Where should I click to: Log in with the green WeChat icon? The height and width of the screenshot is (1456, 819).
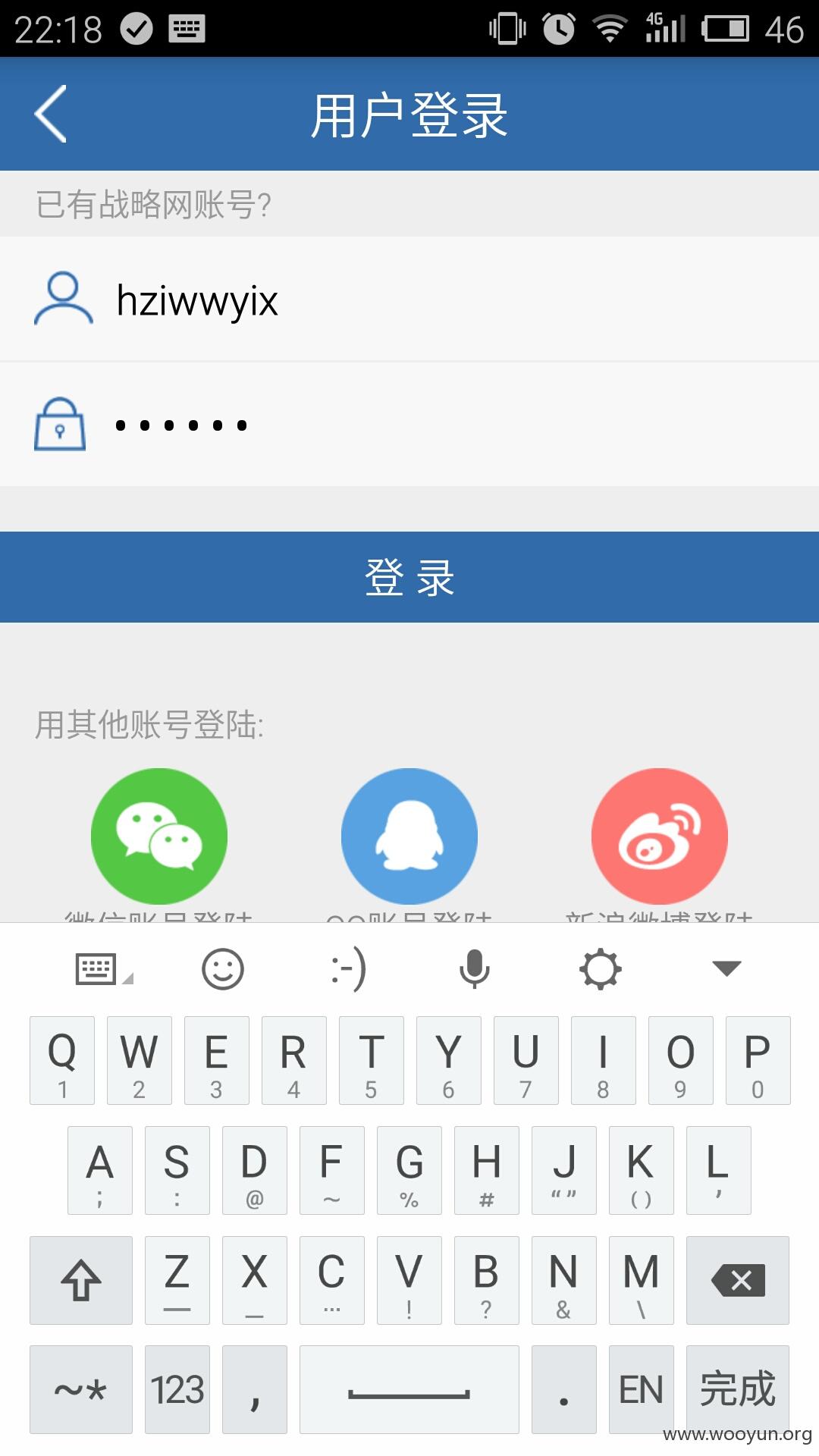click(159, 836)
